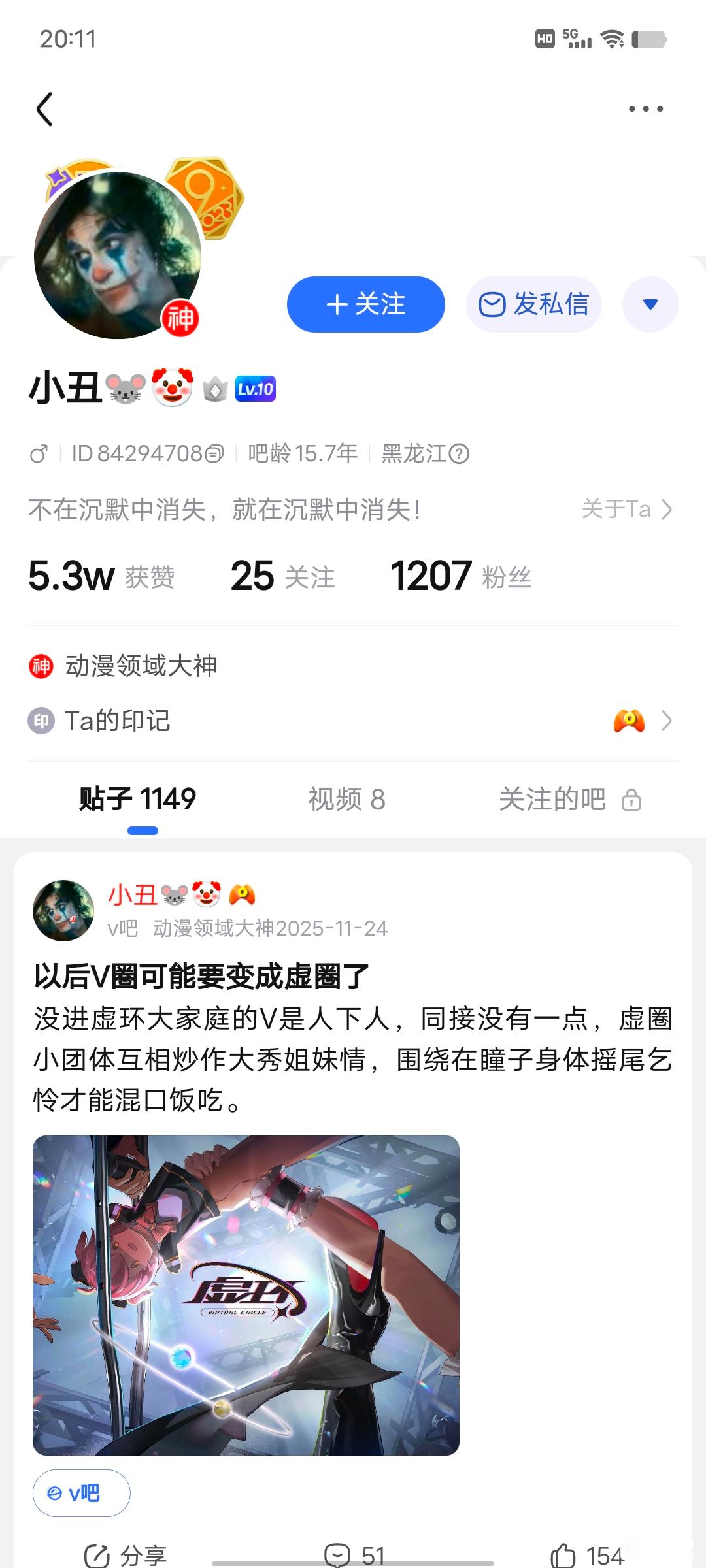Screen dimensions: 706x1568
Task: Switch to the 关注的吧 tab
Action: 569,799
